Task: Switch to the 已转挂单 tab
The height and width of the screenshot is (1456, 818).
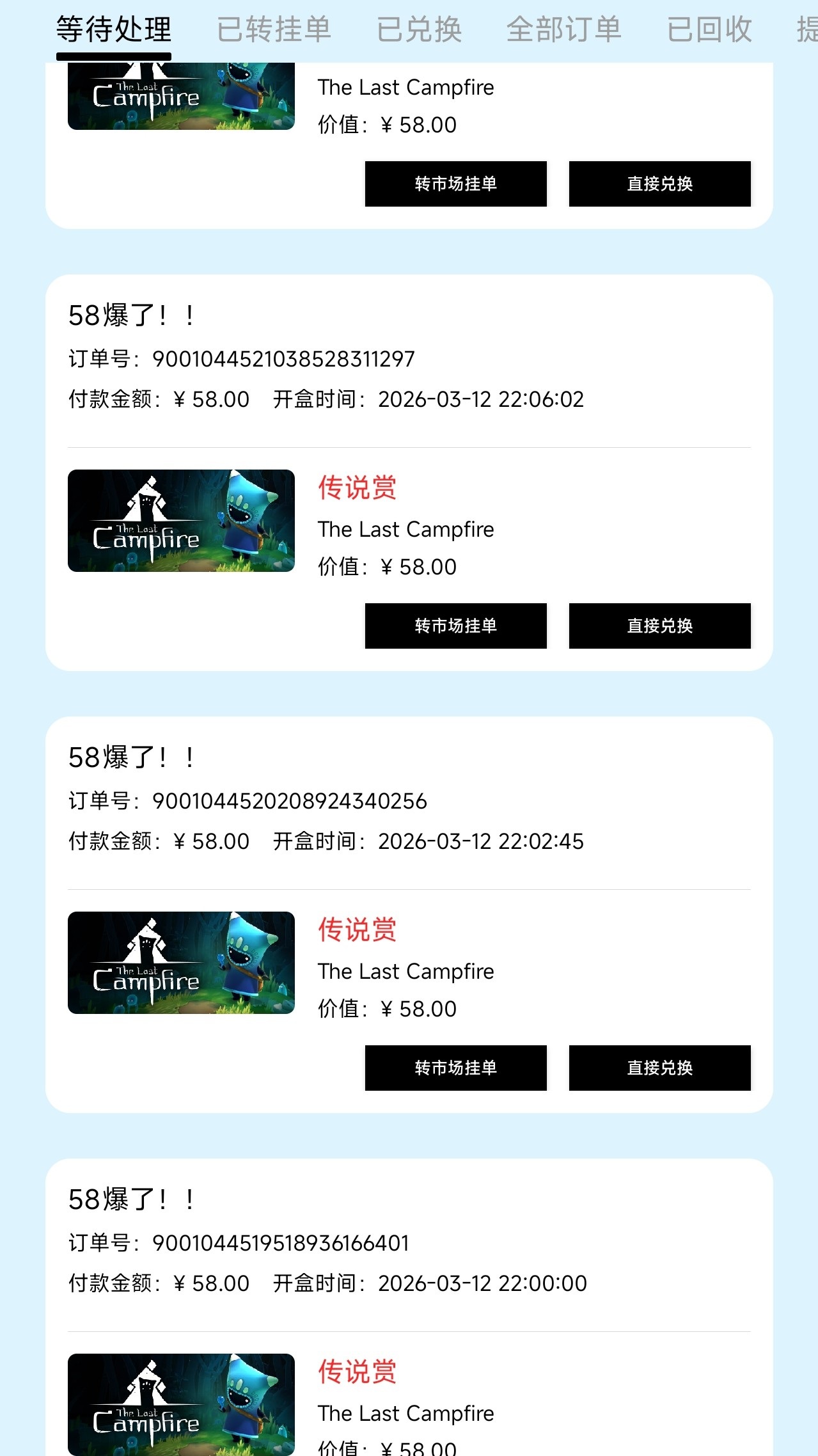Action: pos(274,29)
